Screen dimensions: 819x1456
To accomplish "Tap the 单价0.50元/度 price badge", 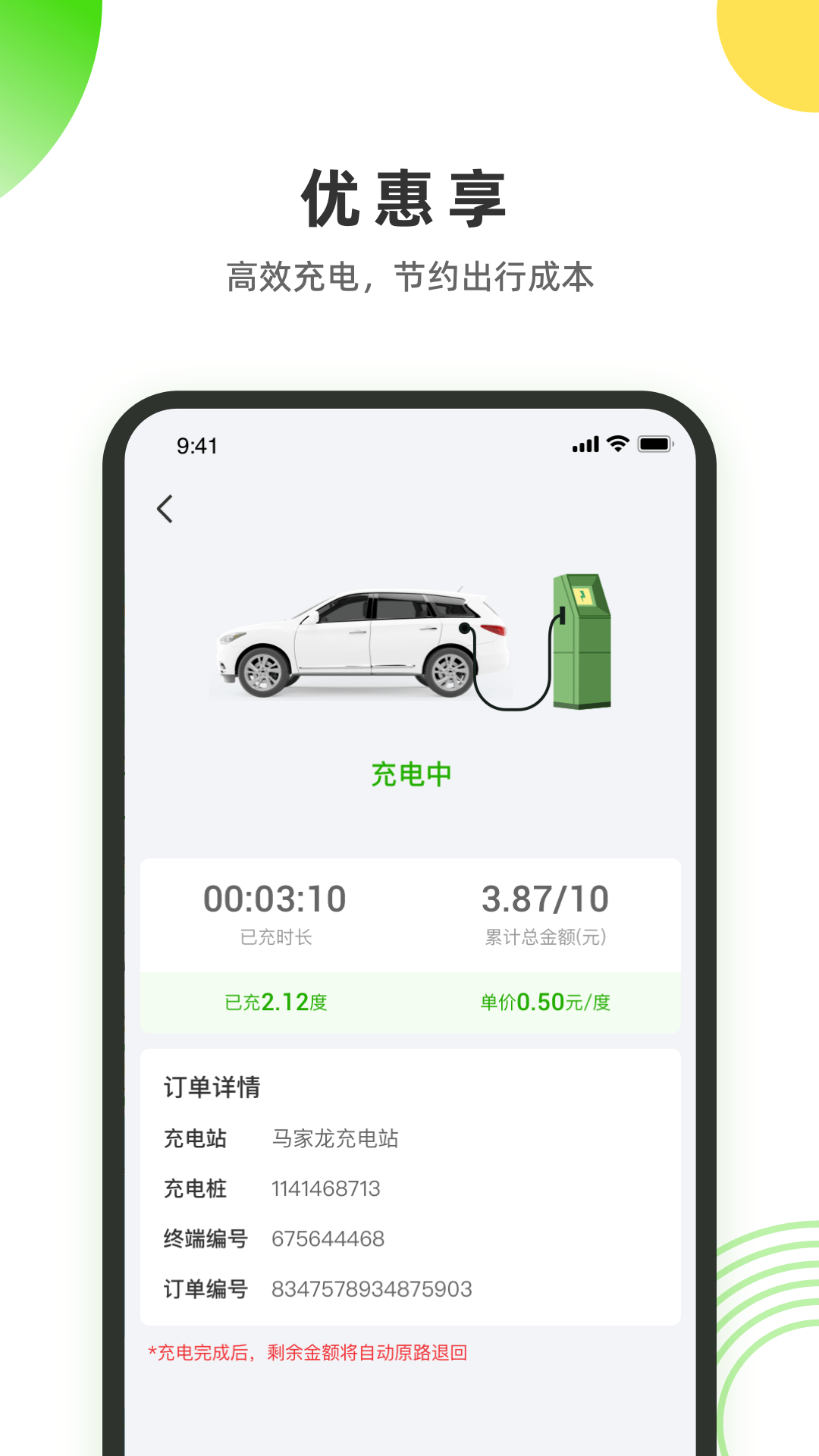I will (543, 1003).
